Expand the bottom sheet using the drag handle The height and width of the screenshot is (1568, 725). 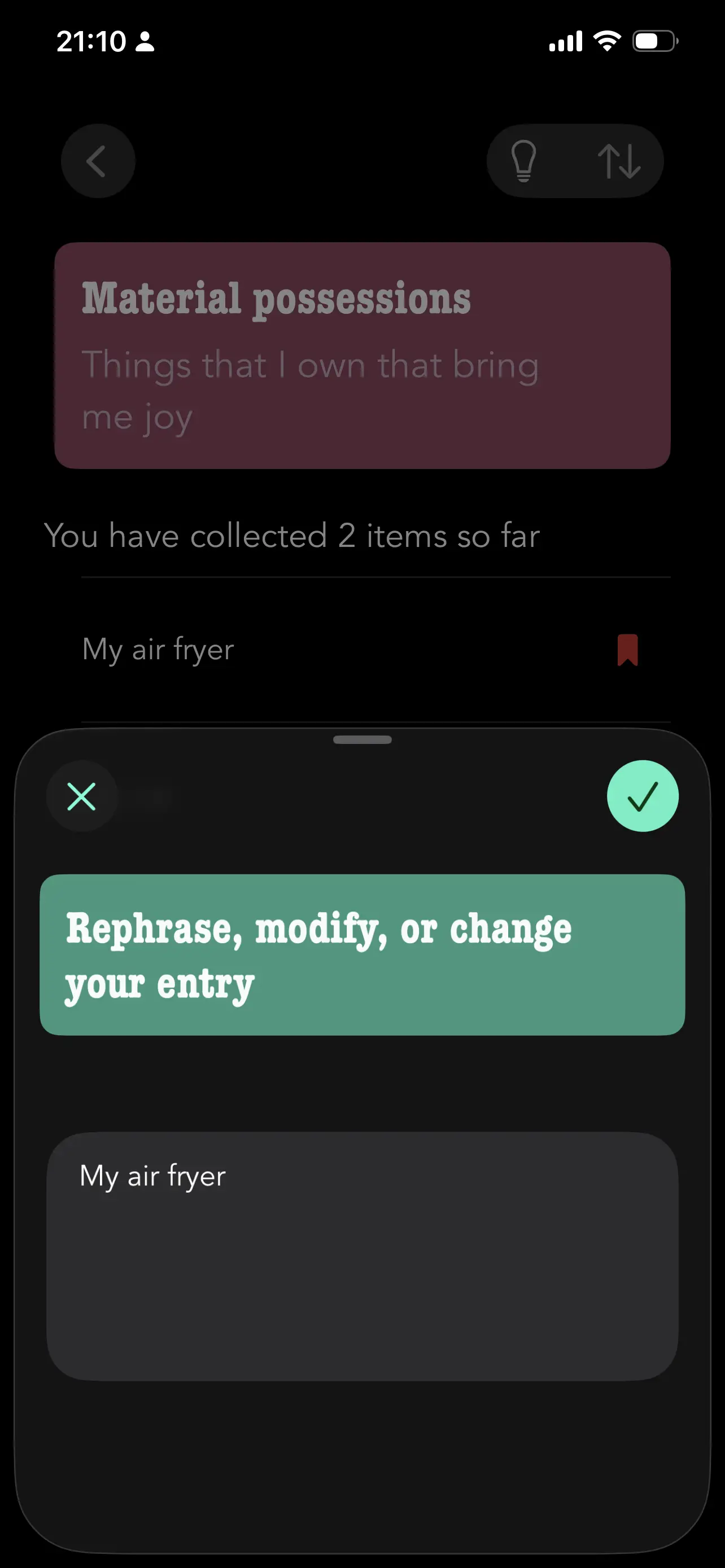[362, 740]
